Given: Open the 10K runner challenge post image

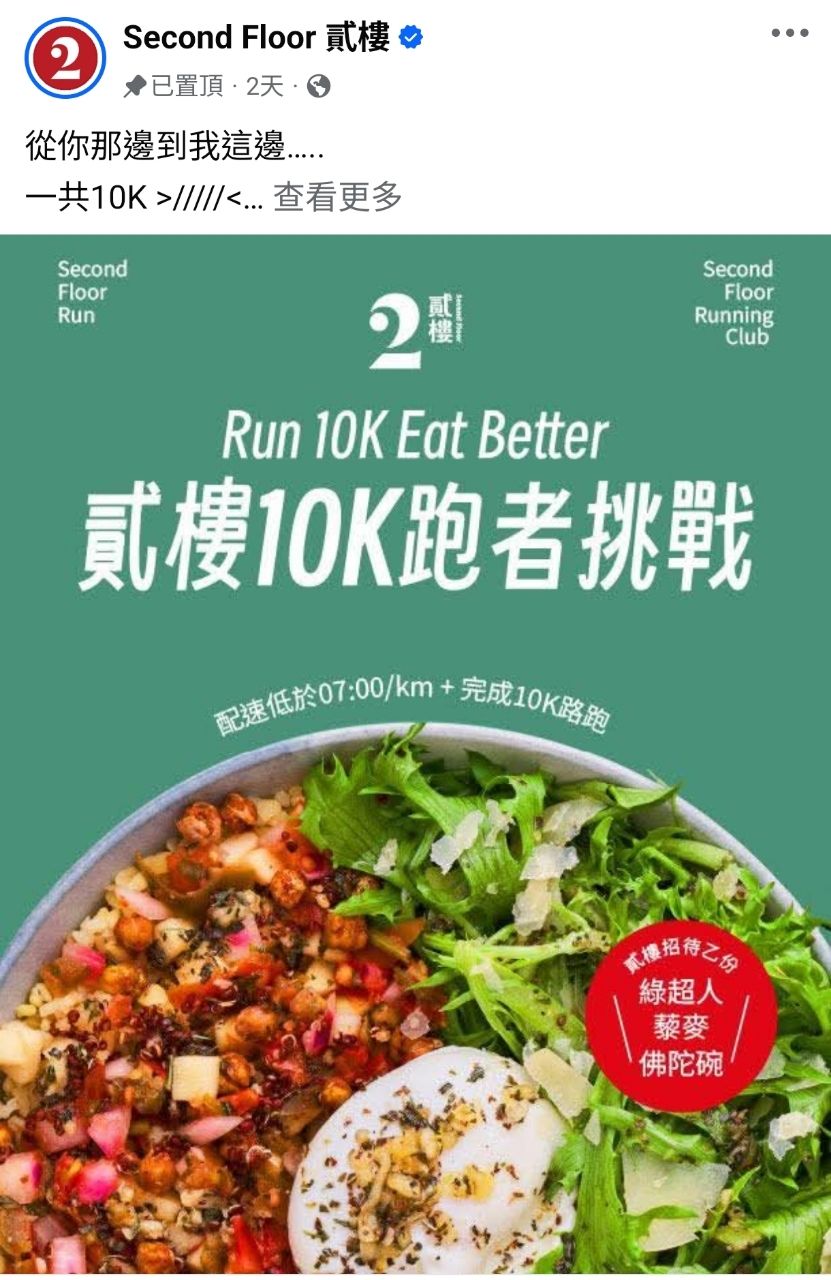Looking at the screenshot, I should point(415,750).
